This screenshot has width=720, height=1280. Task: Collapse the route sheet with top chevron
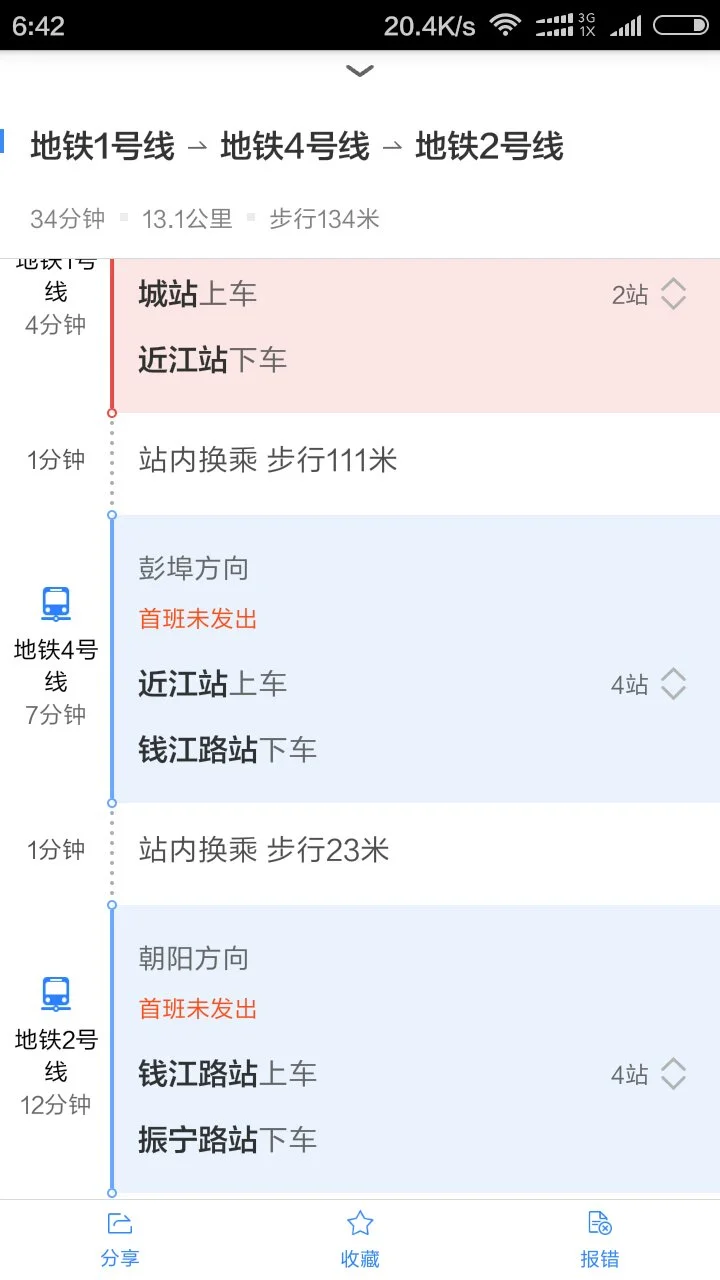[x=359, y=70]
